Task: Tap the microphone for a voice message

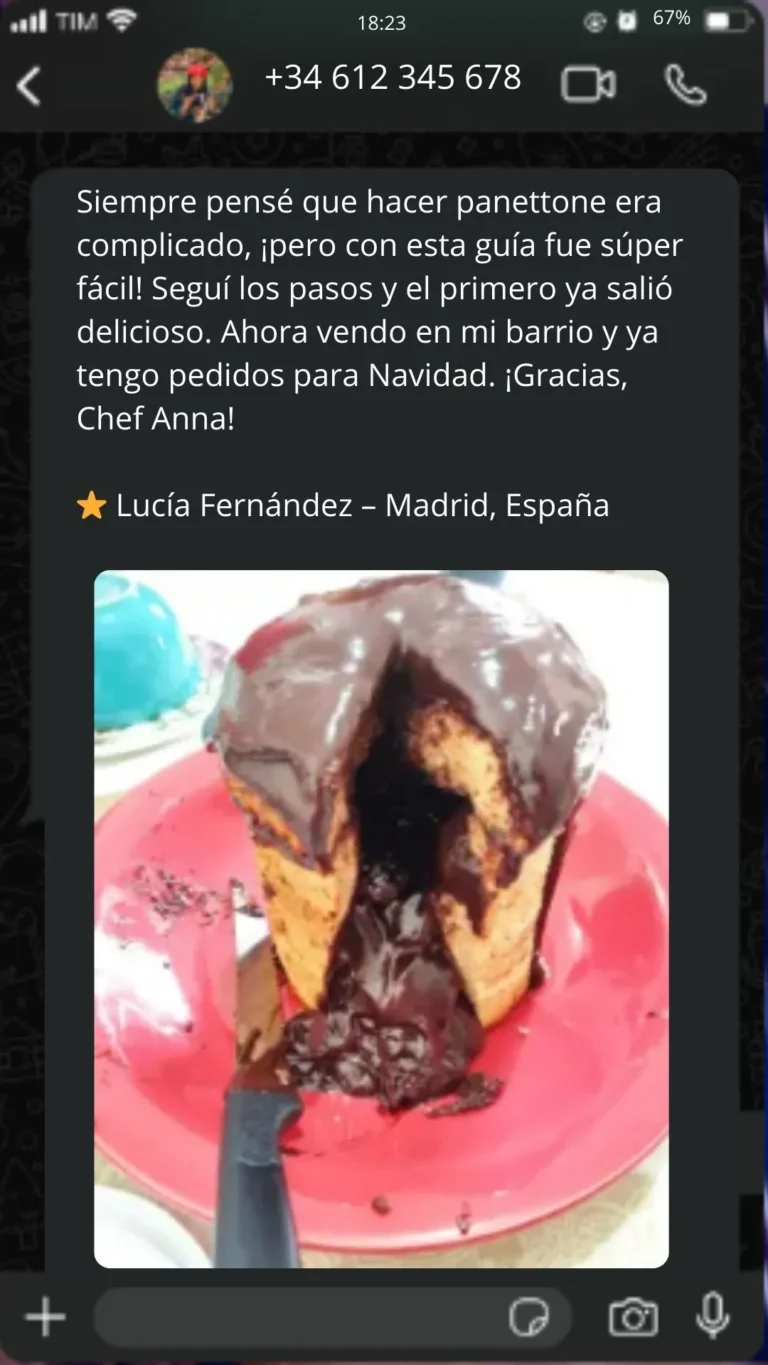Action: click(x=712, y=1316)
